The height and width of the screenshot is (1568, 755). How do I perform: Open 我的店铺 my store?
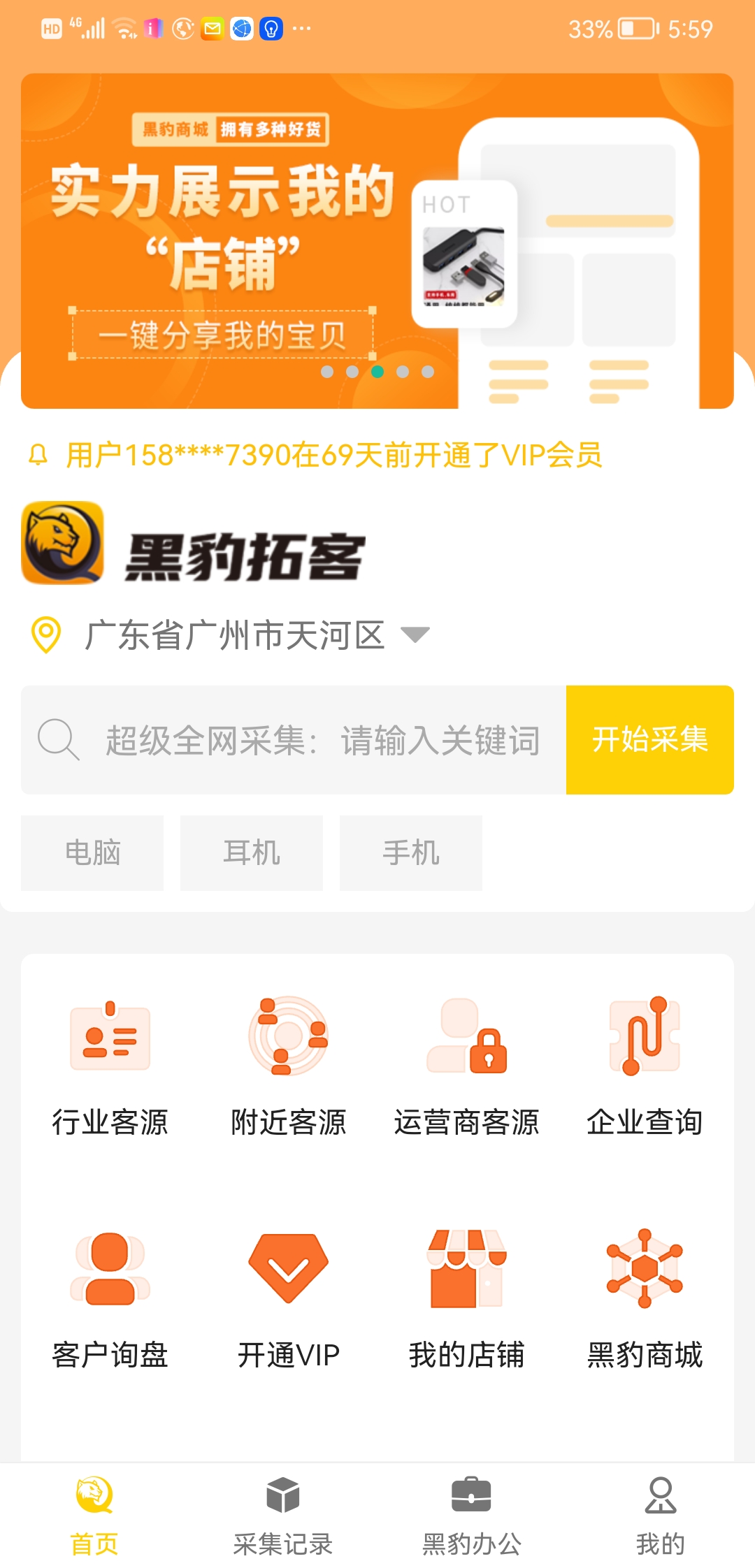coord(466,1298)
